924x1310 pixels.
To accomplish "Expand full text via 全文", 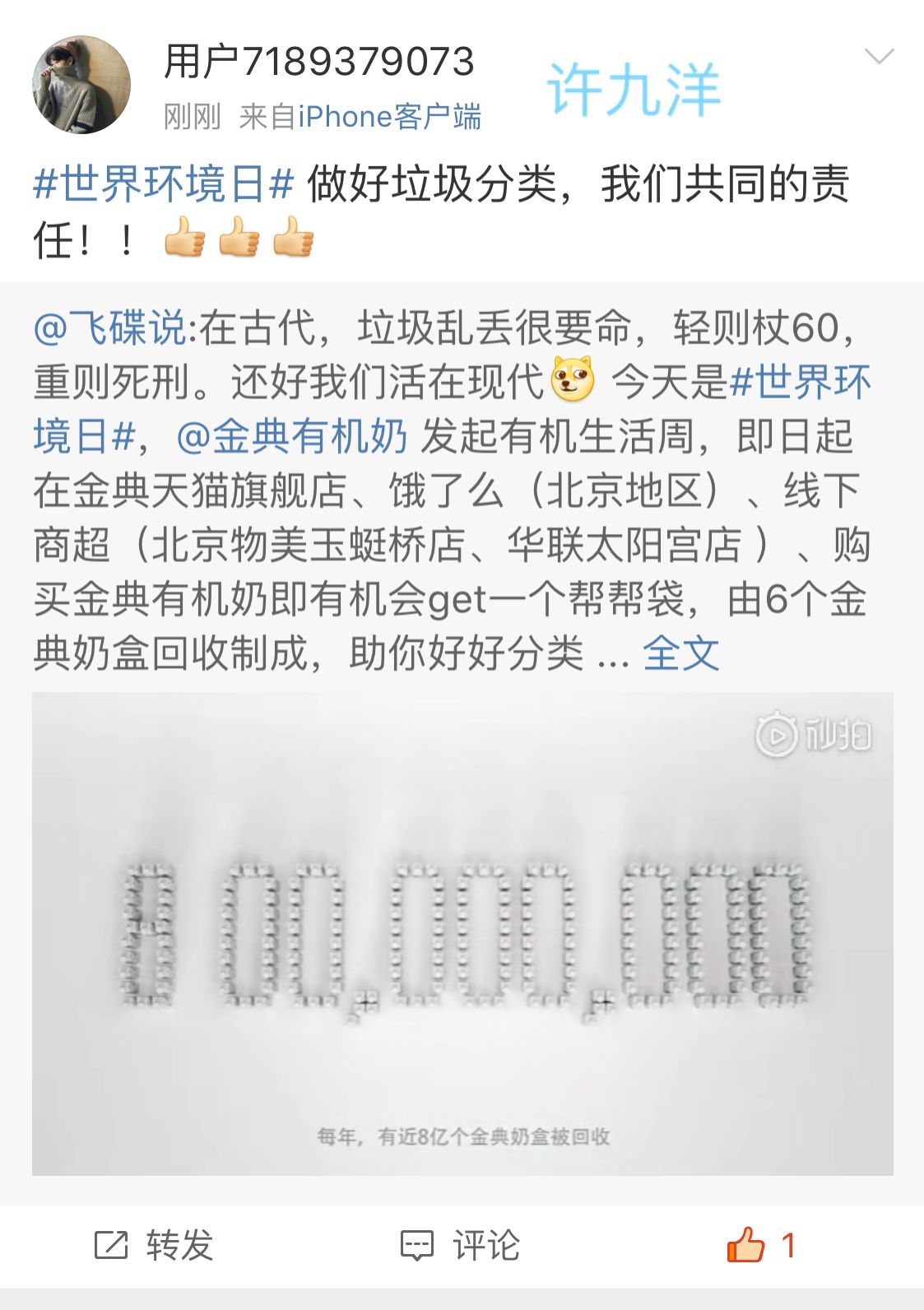I will click(x=680, y=654).
